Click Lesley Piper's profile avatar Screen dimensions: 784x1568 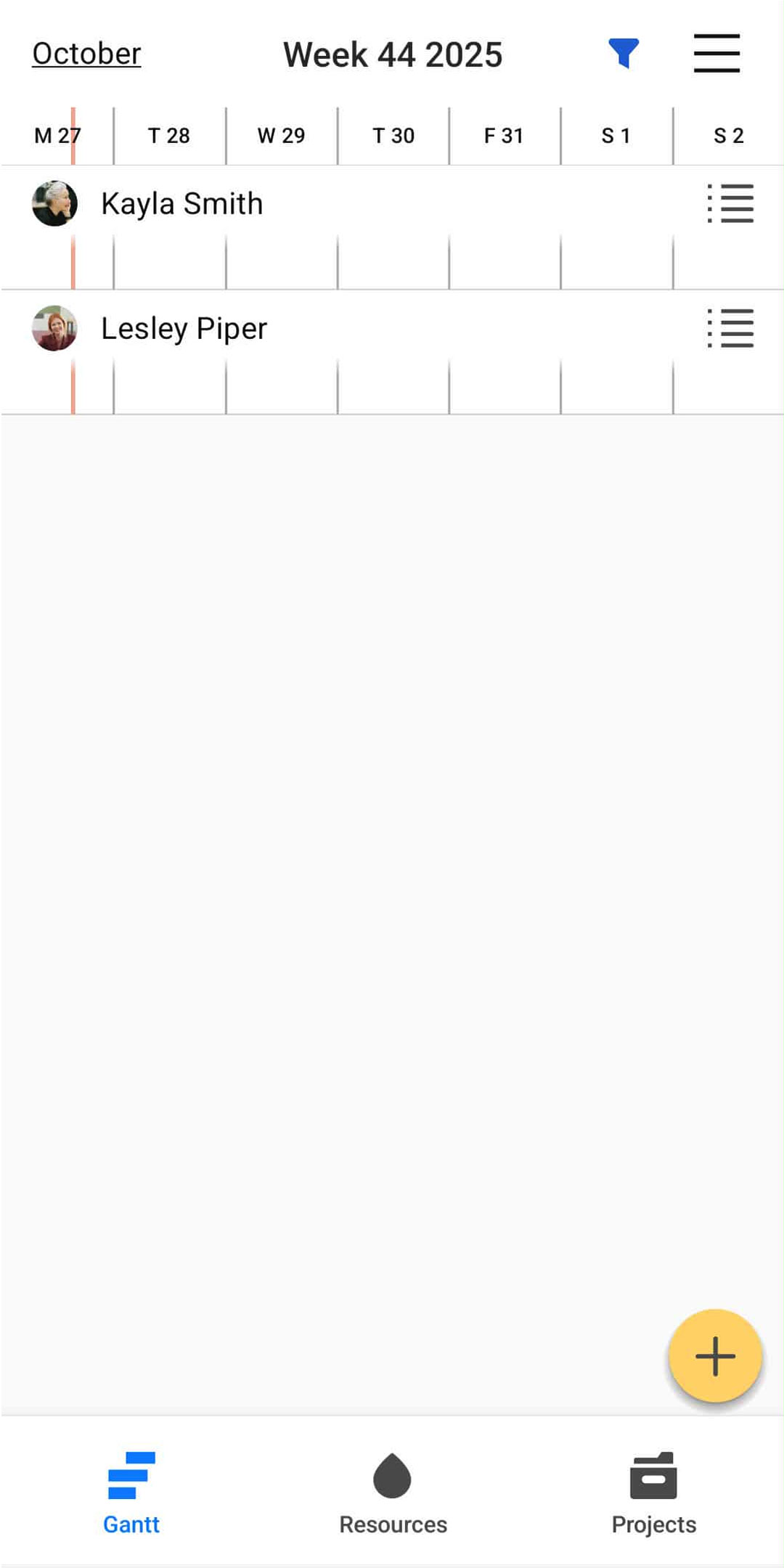[x=54, y=329]
